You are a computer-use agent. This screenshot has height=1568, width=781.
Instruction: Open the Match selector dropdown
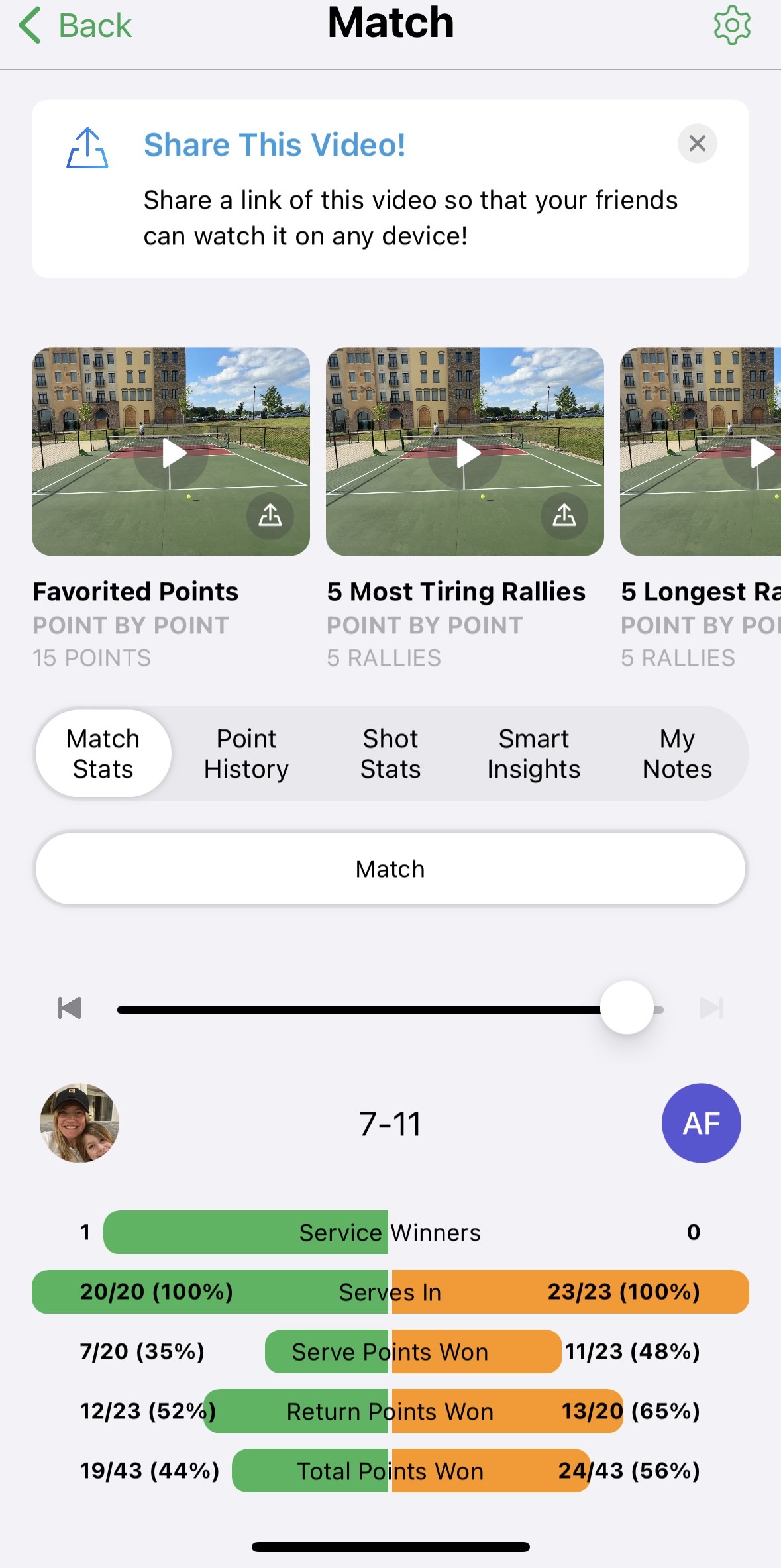coord(390,868)
